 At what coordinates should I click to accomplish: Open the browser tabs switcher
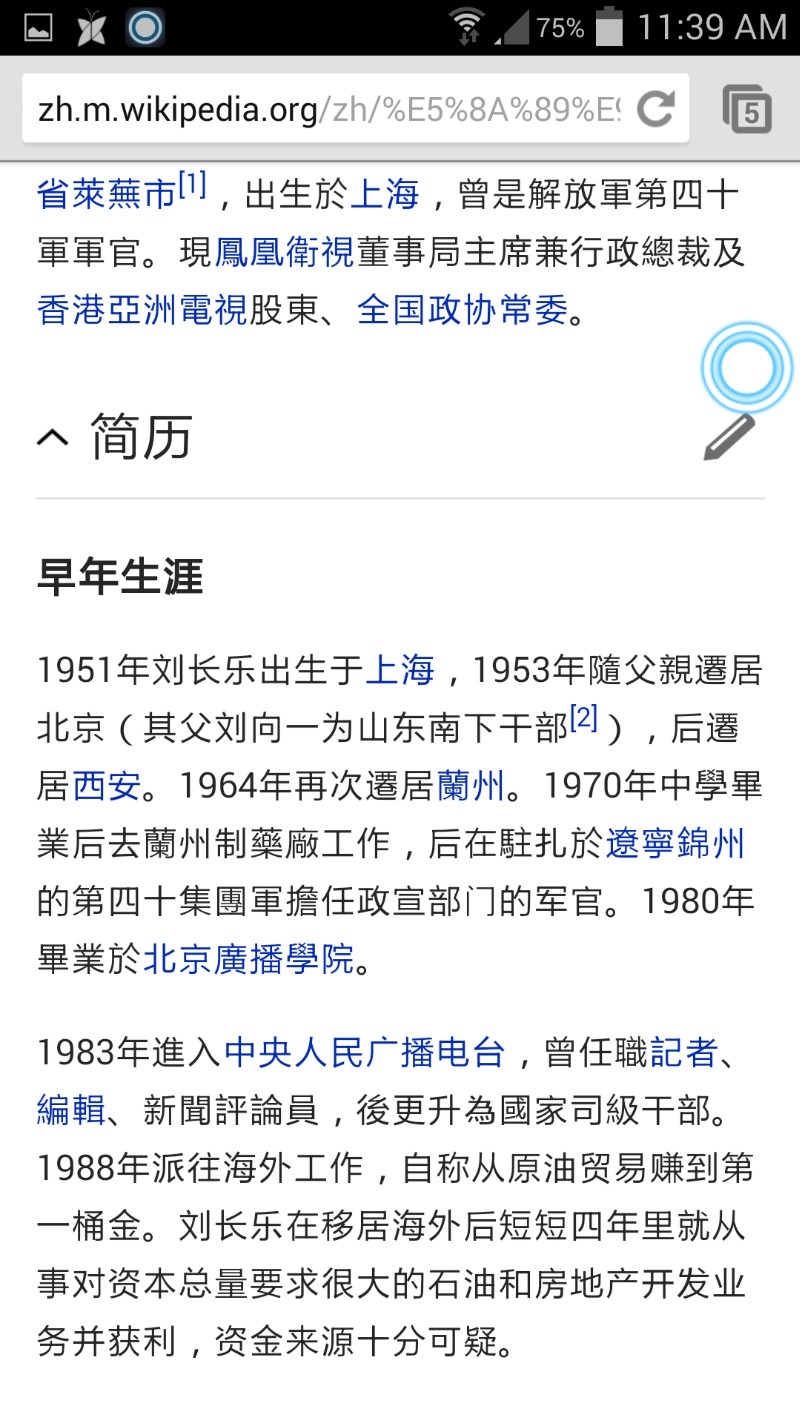748,109
